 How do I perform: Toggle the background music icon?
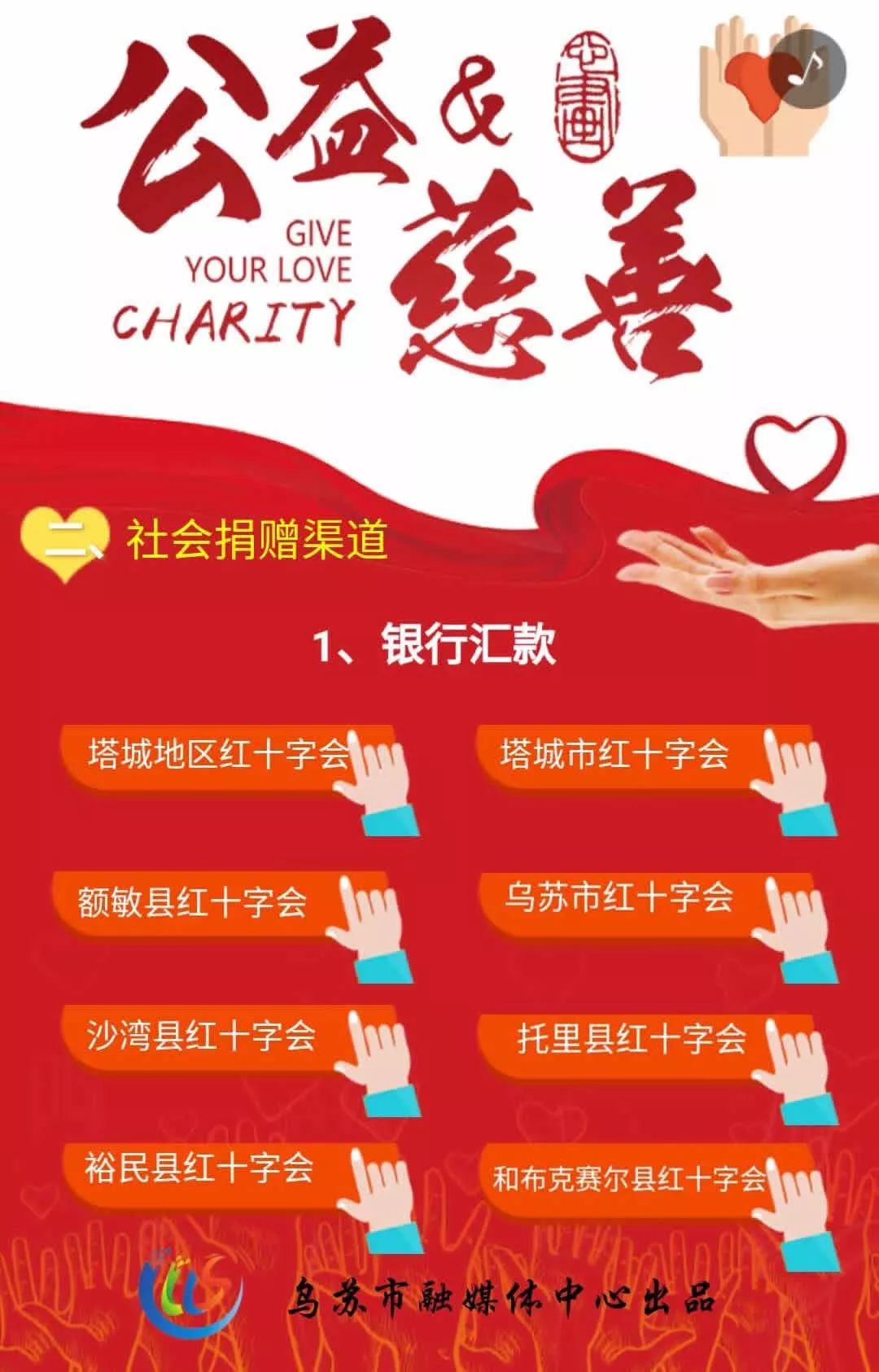point(807,70)
